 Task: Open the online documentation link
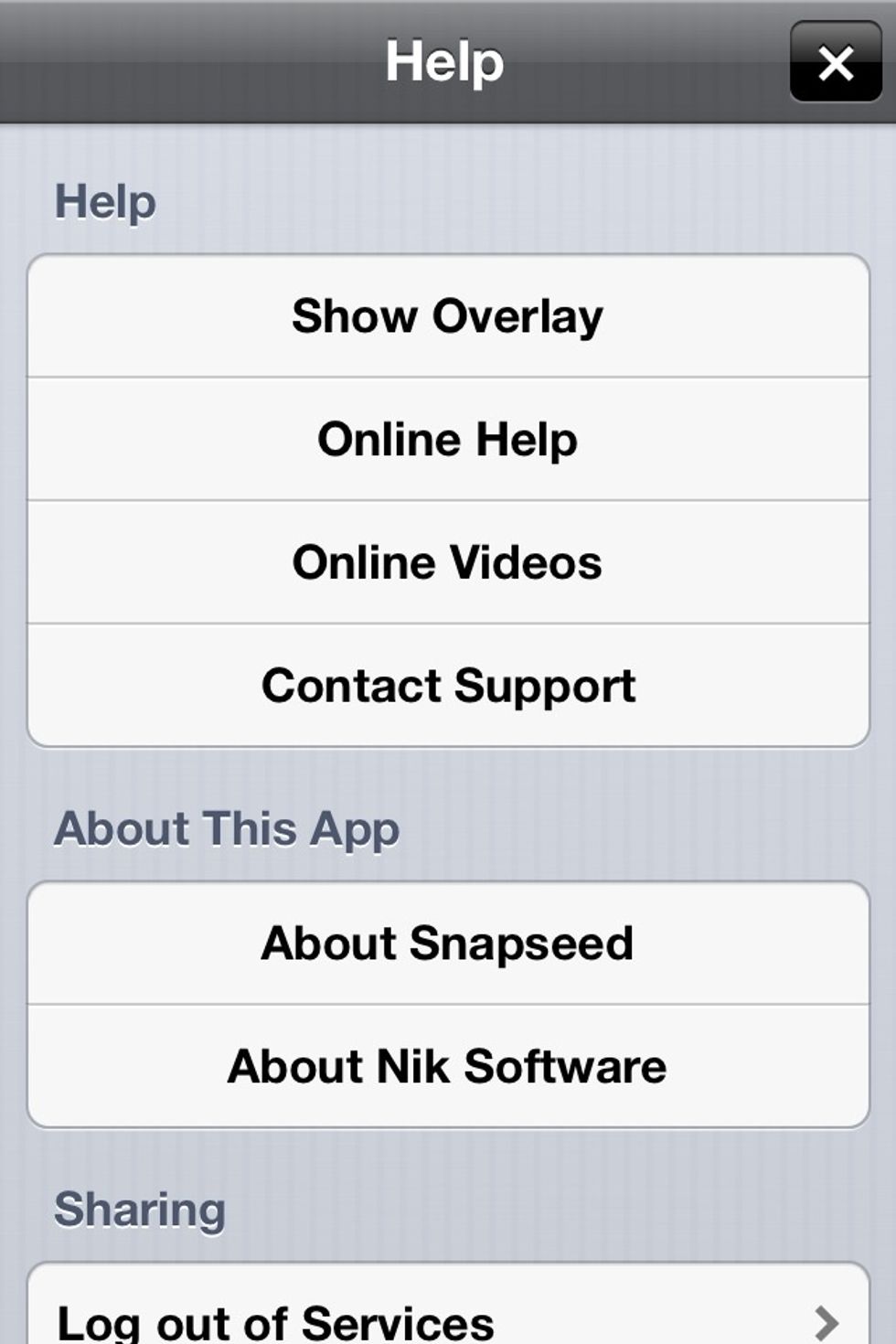[447, 439]
